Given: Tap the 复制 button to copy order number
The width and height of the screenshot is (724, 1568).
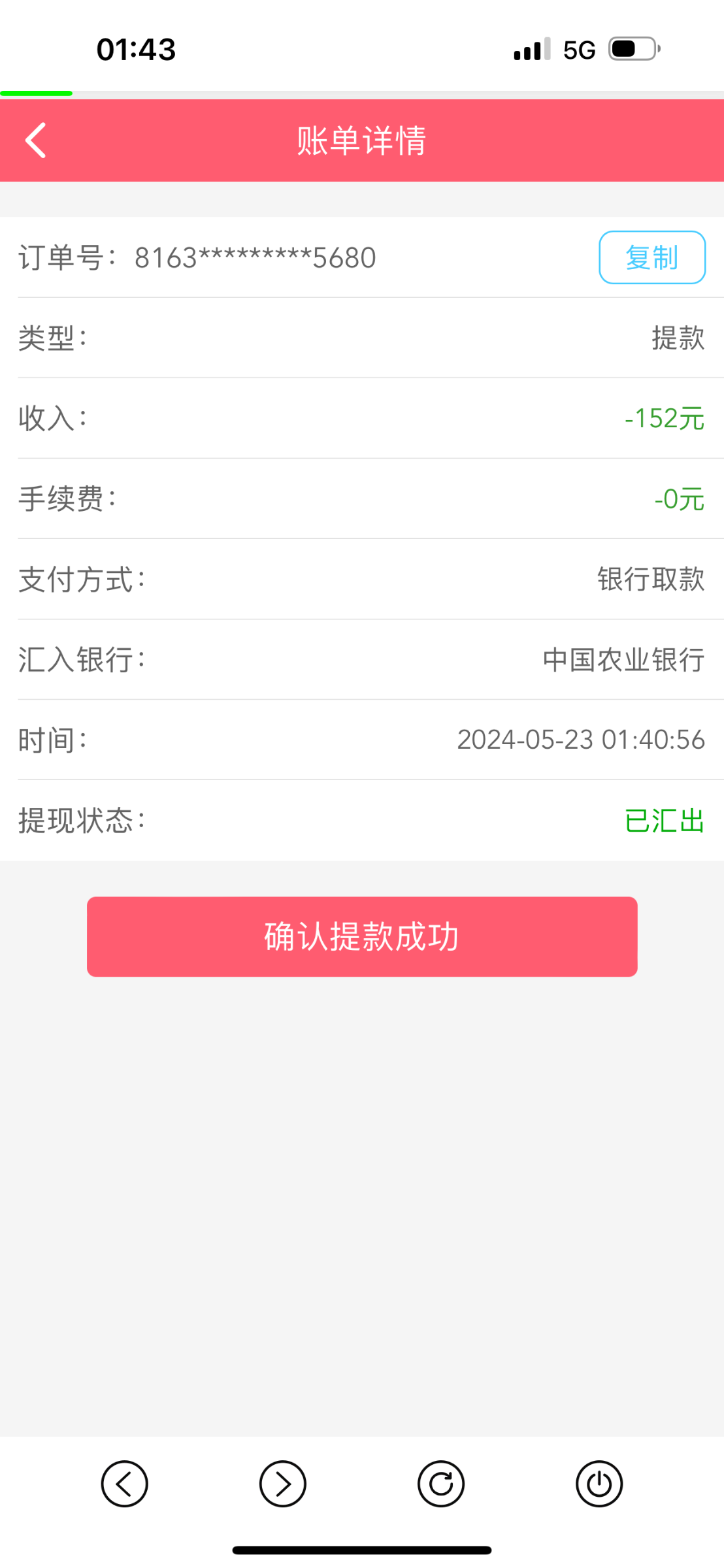Looking at the screenshot, I should click(651, 257).
